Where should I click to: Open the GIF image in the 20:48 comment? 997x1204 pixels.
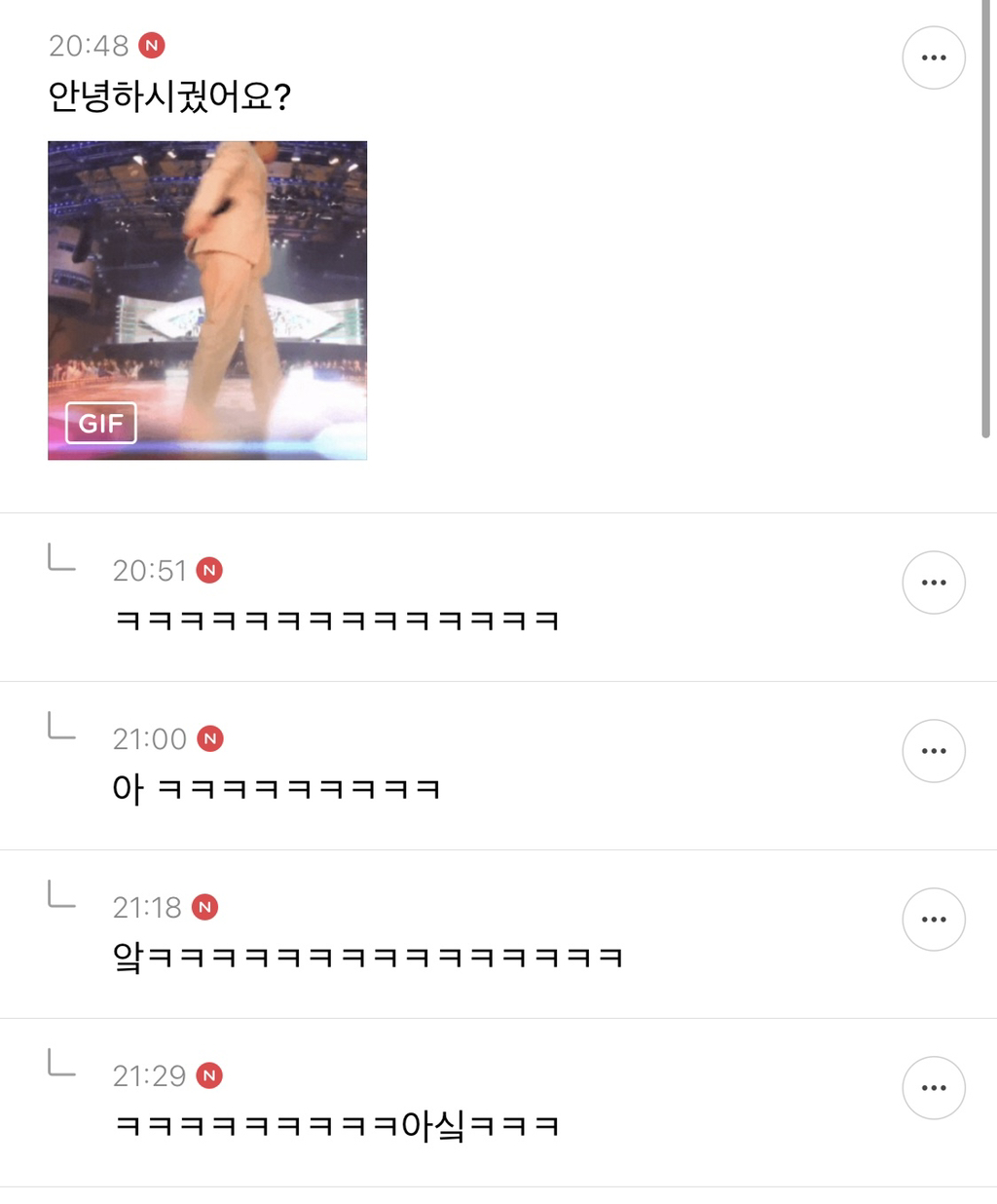207,300
